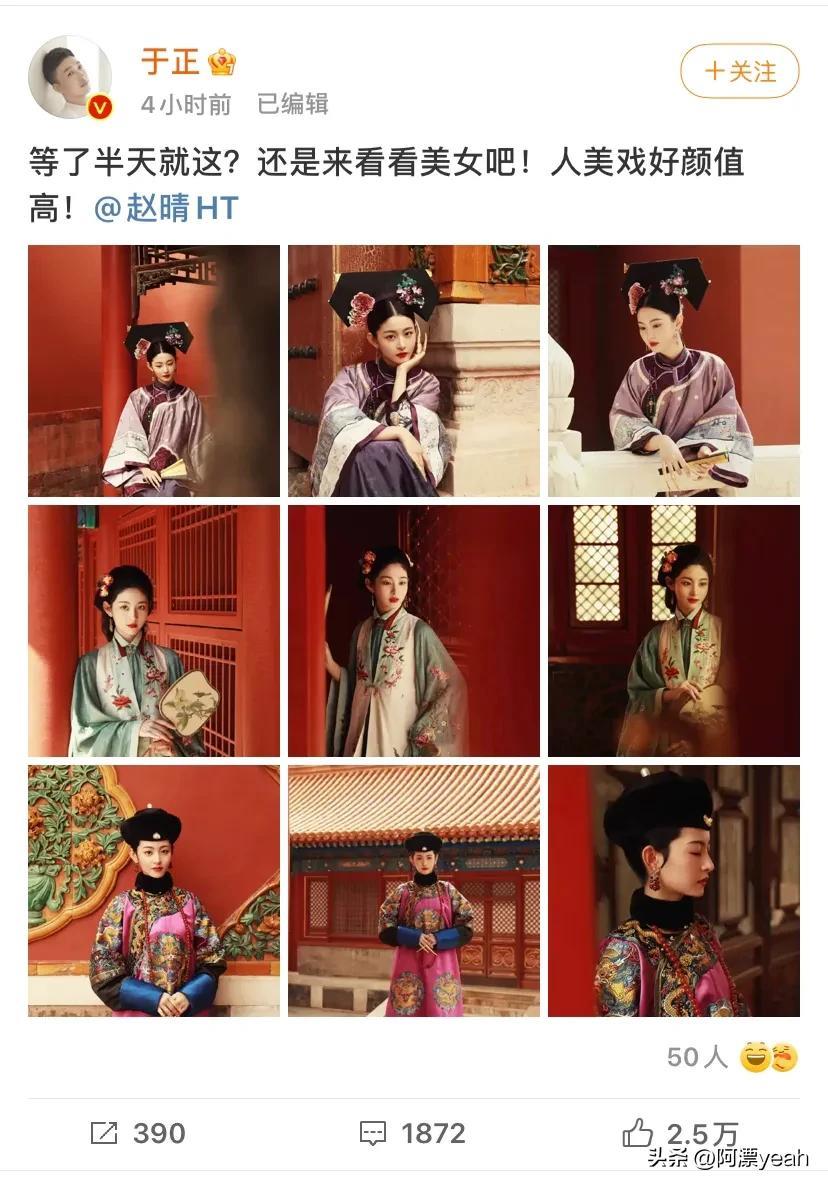
Task: Open the green robe photo with round fan
Action: tap(154, 630)
